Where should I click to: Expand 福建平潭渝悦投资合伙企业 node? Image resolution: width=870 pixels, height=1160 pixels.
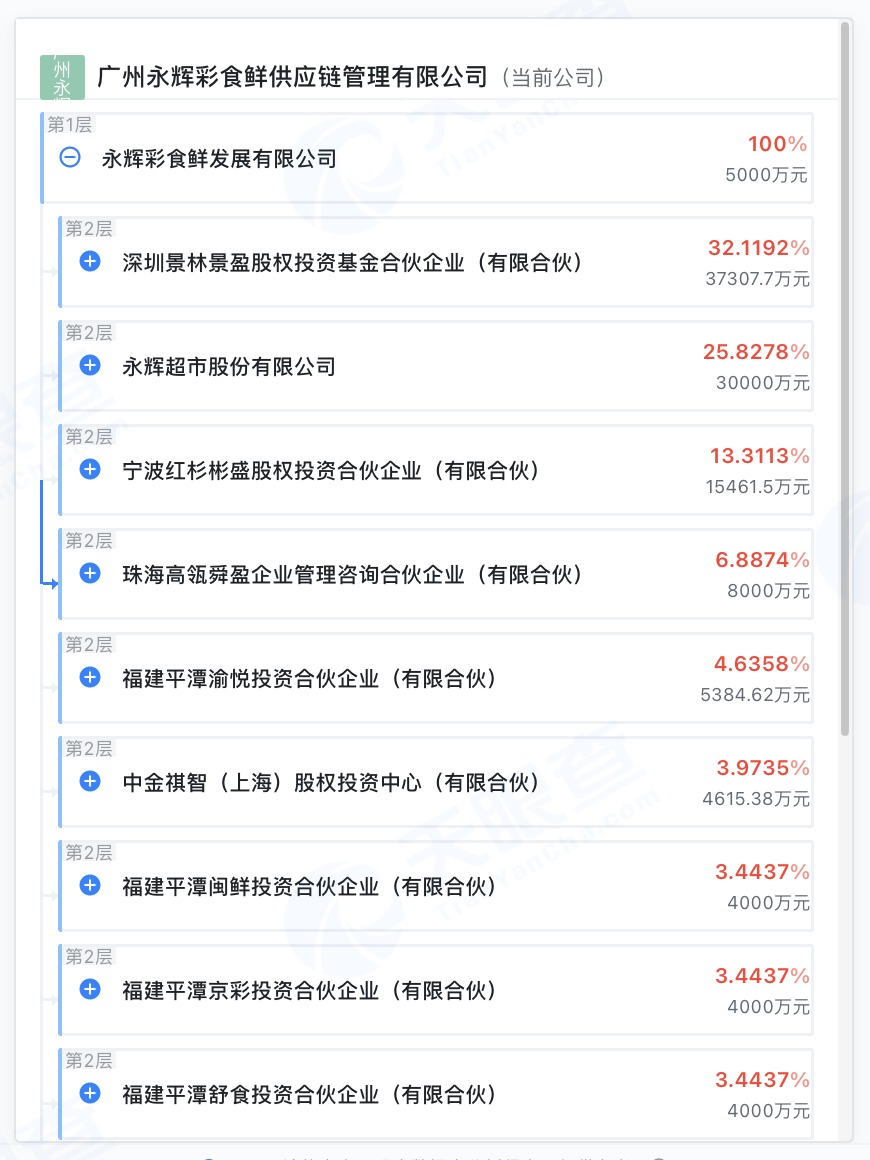click(x=90, y=678)
